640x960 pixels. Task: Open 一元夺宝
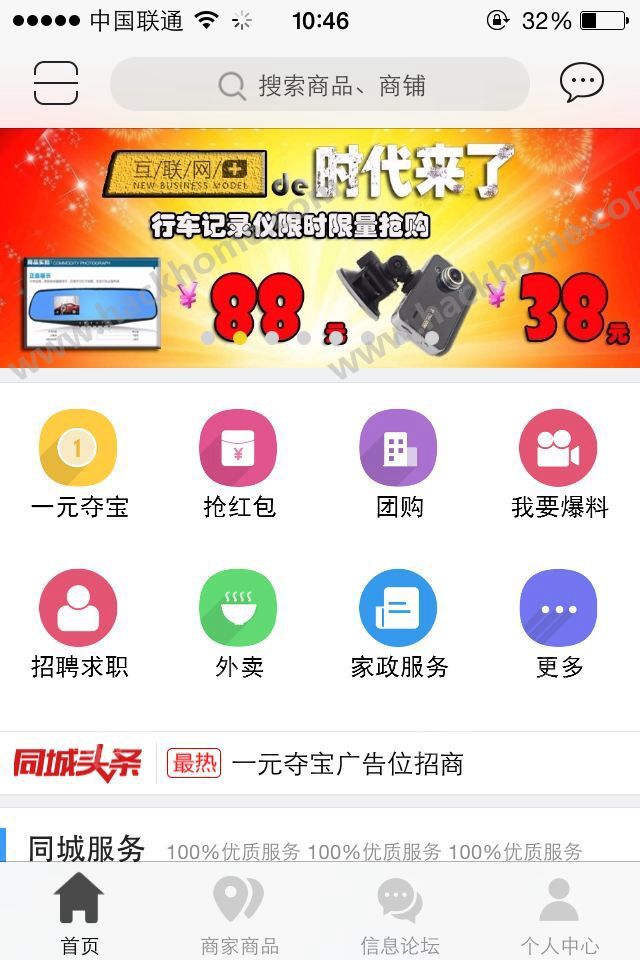tap(79, 465)
